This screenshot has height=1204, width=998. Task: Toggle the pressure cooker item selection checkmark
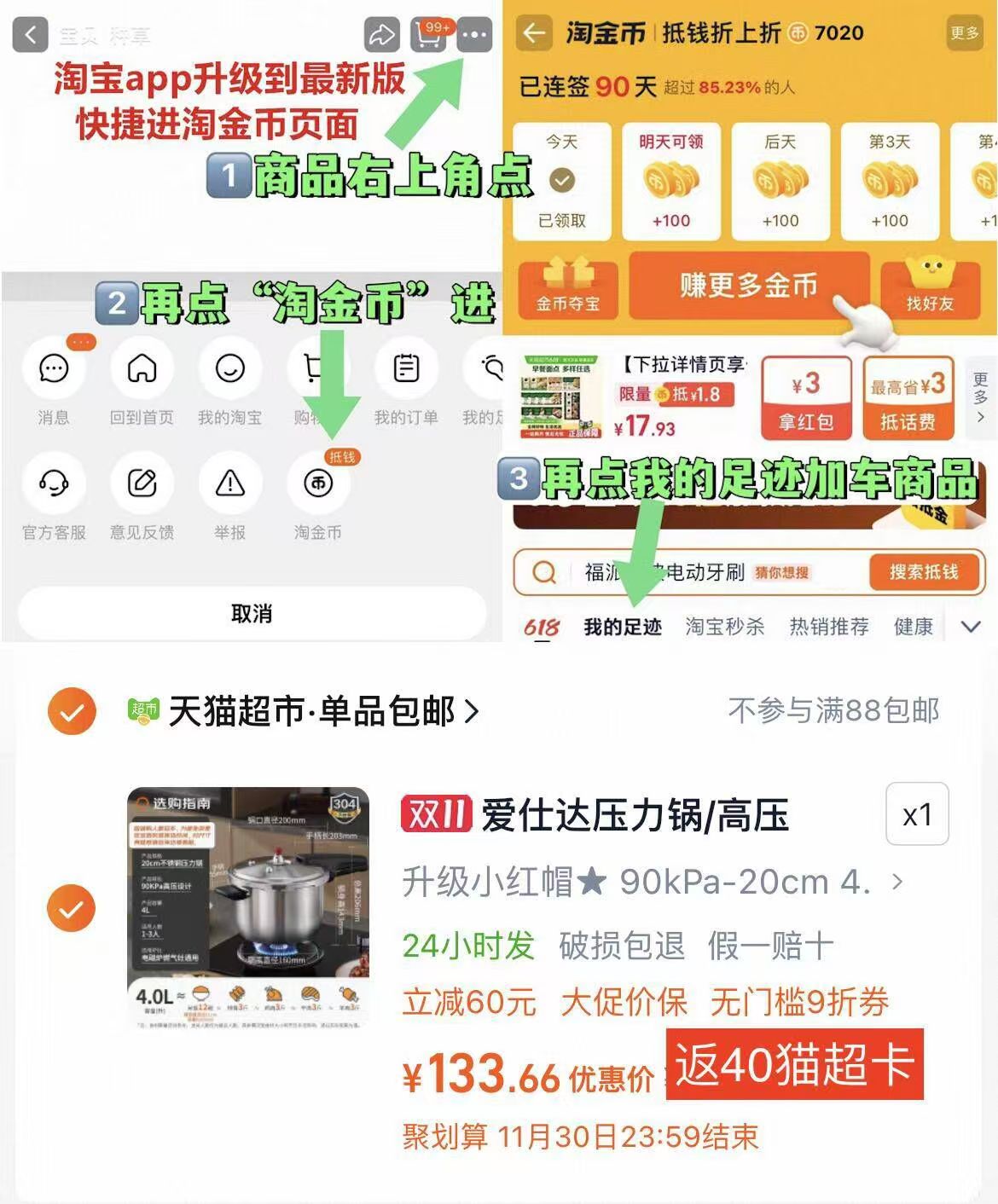tap(71, 910)
